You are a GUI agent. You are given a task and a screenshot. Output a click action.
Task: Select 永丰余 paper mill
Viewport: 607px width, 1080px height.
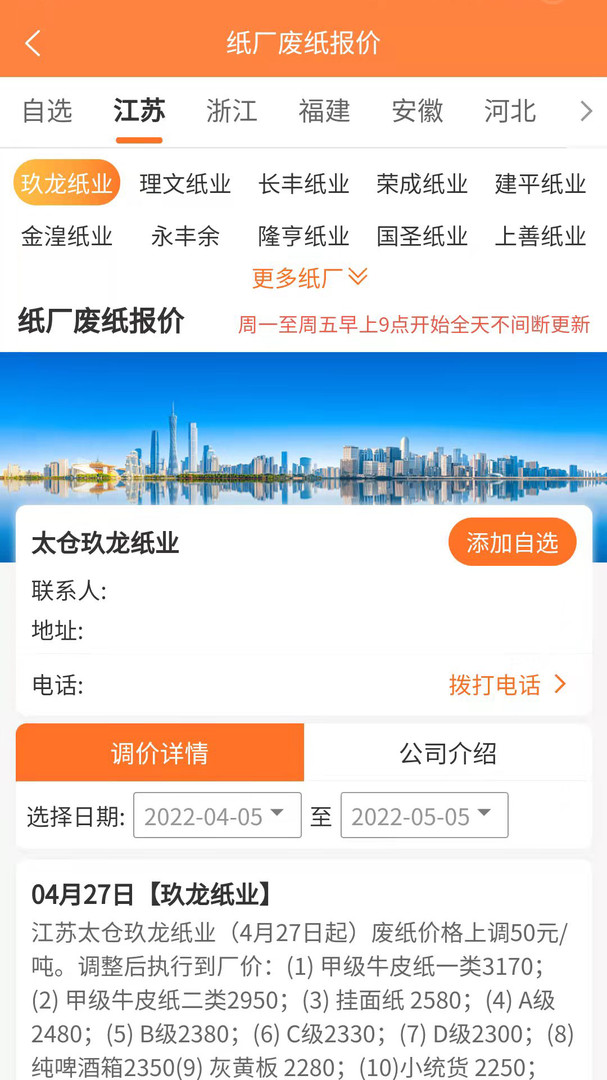pyautogui.click(x=185, y=237)
